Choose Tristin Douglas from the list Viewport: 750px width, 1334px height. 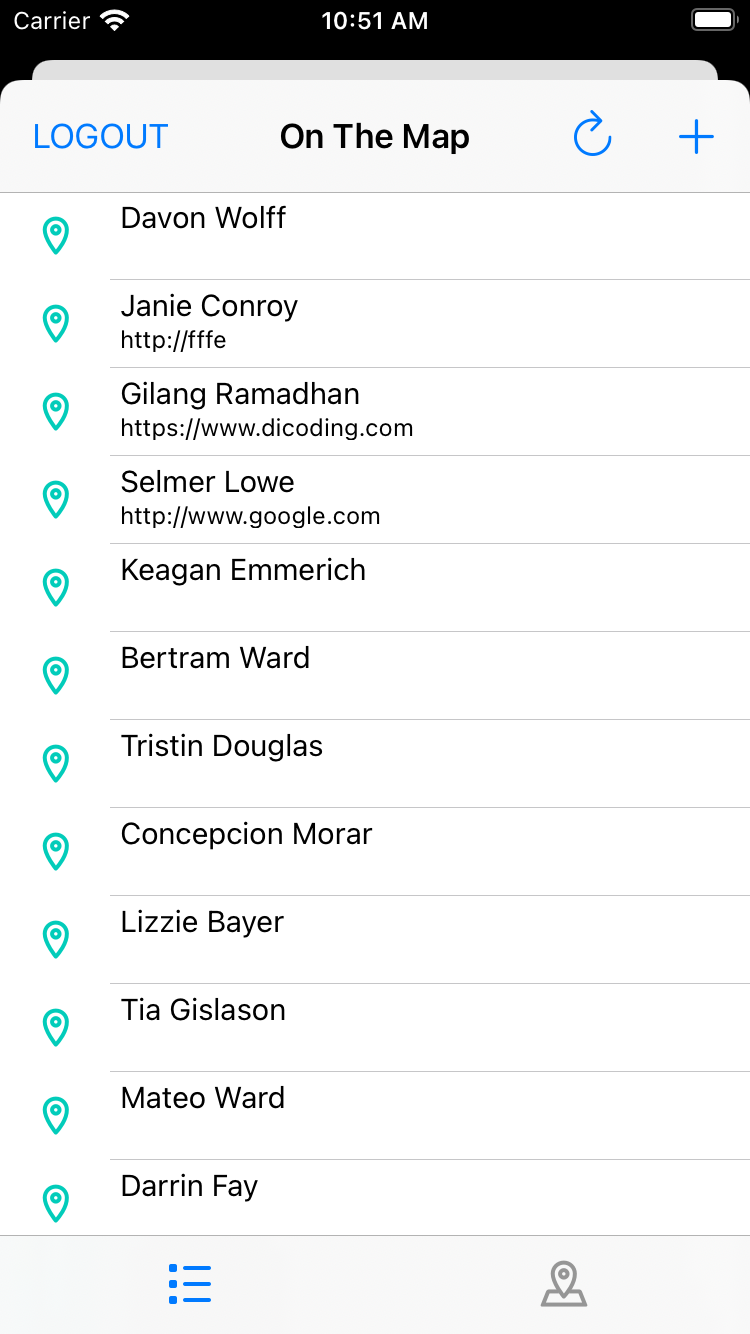pyautogui.click(x=375, y=764)
